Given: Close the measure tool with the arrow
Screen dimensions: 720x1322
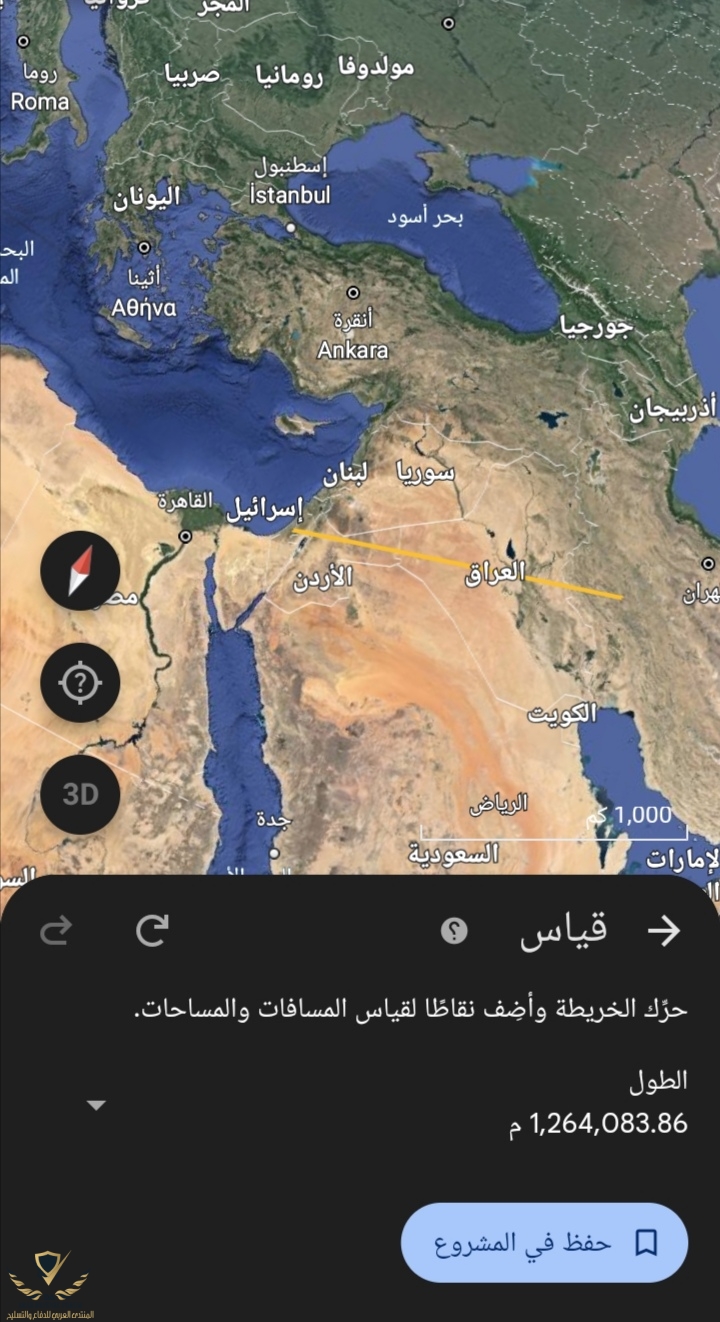Looking at the screenshot, I should 664,931.
